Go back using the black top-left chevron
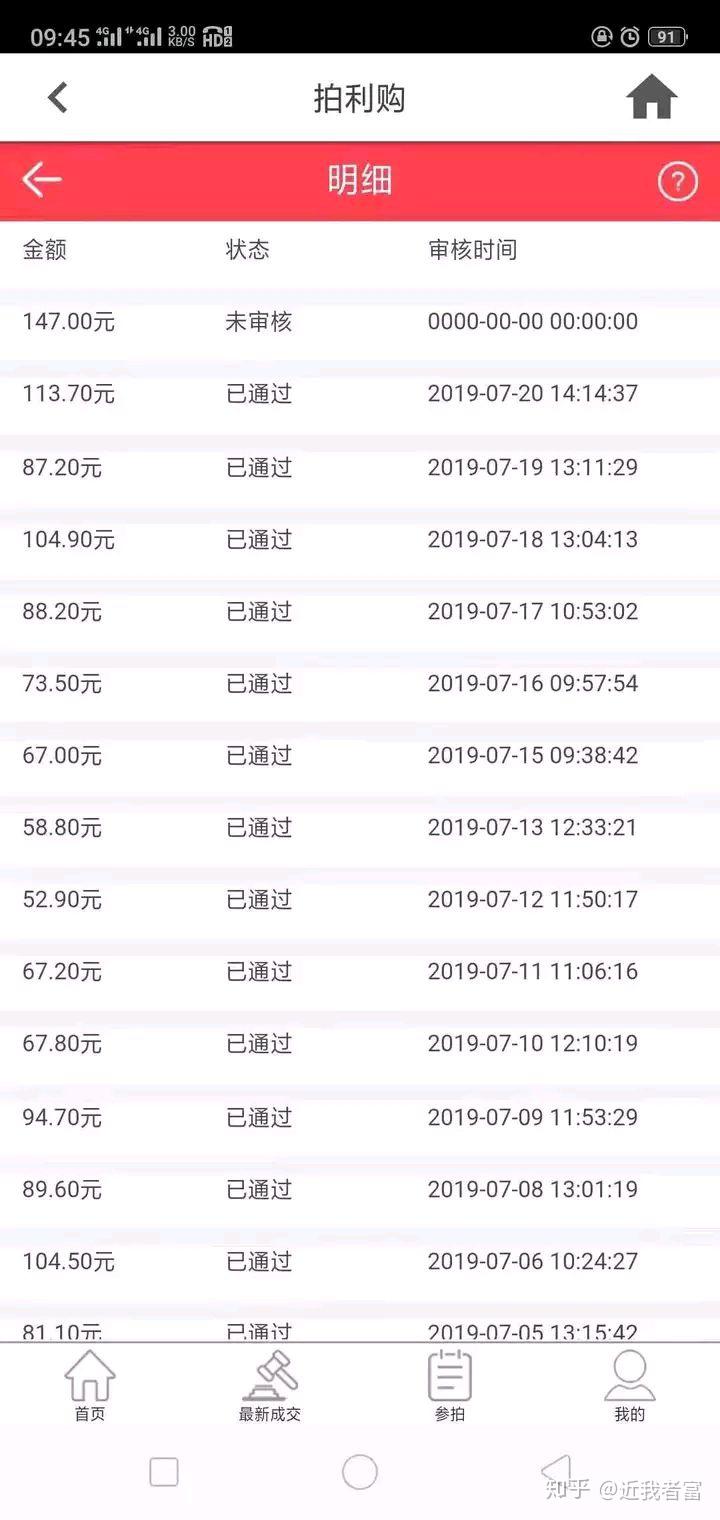This screenshot has height=1520, width=720. click(x=58, y=98)
